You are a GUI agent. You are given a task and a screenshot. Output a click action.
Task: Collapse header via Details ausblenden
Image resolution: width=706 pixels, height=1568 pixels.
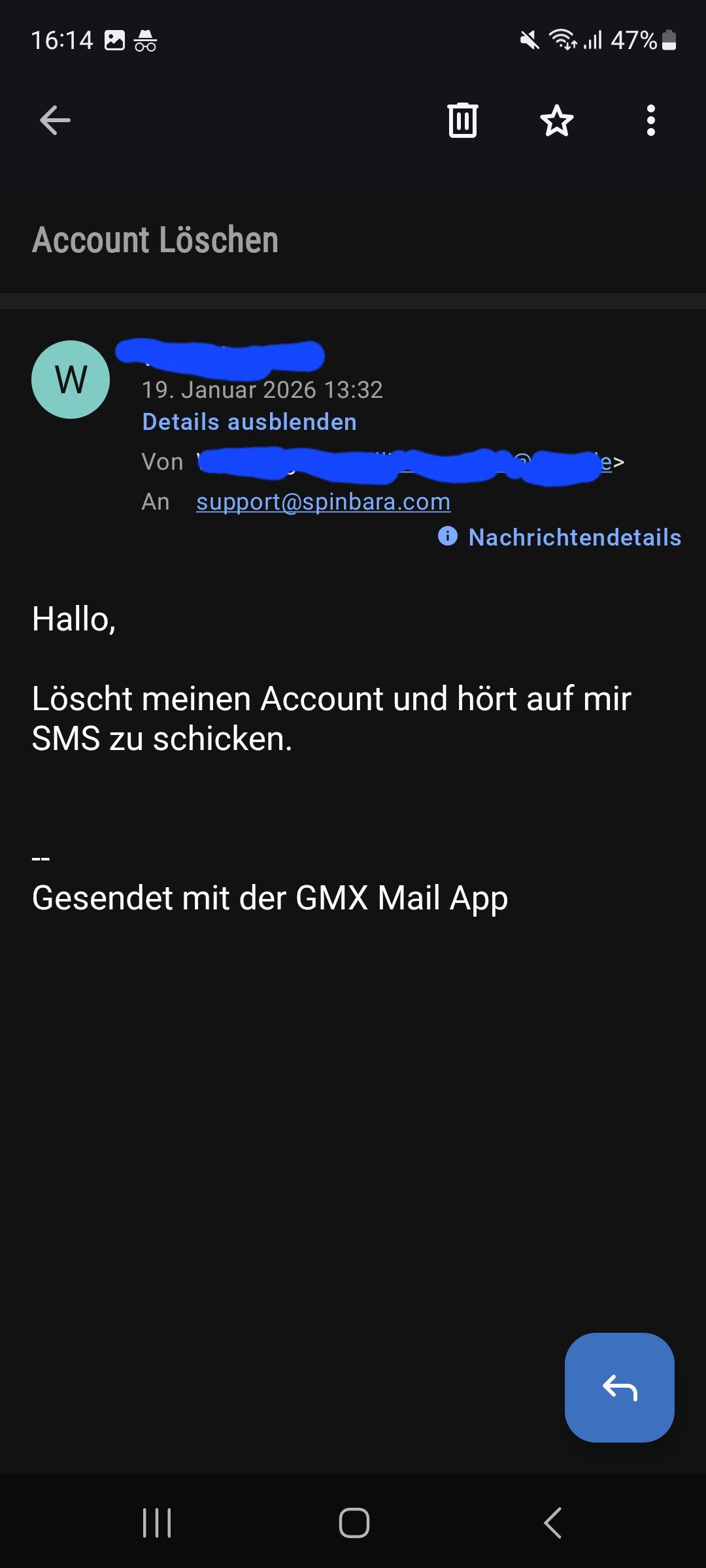pos(249,422)
